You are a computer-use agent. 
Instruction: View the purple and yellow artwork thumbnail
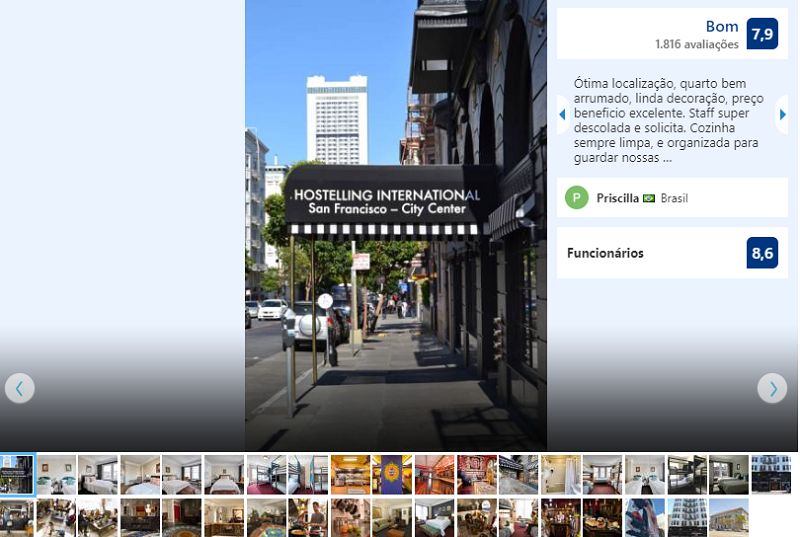point(392,474)
